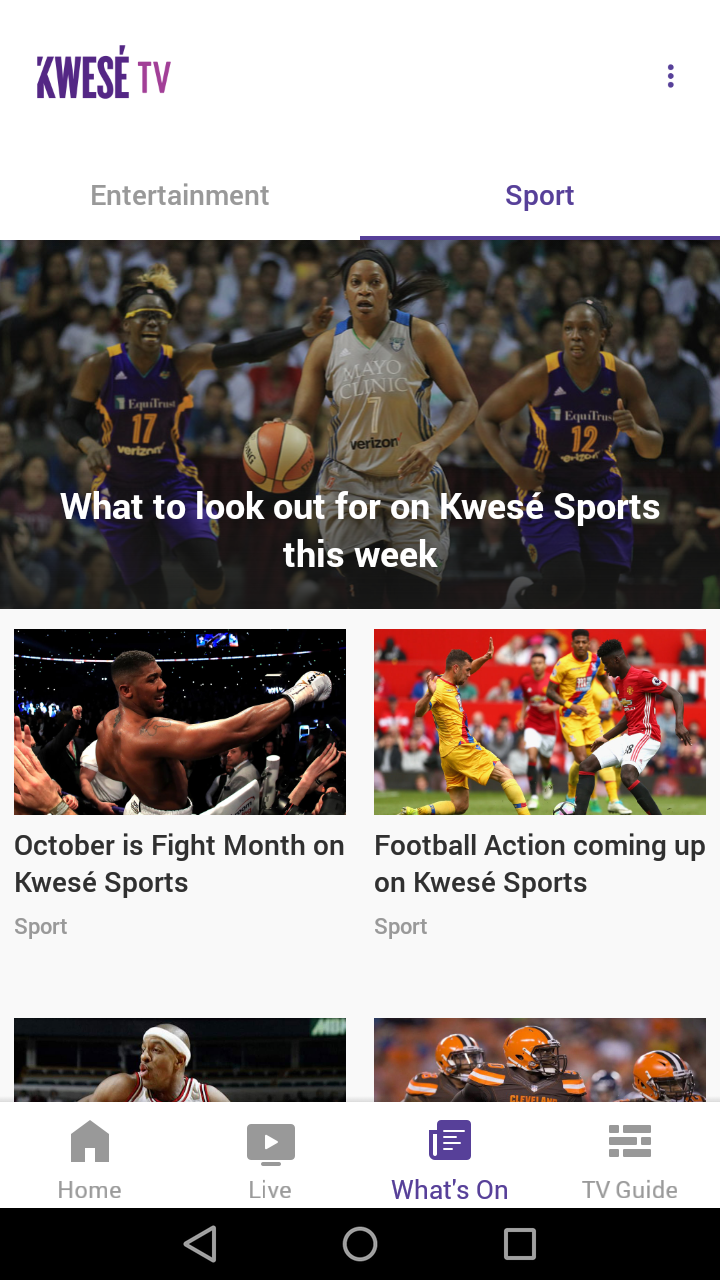Go to the Home tab
The width and height of the screenshot is (720, 1280).
(90, 1160)
